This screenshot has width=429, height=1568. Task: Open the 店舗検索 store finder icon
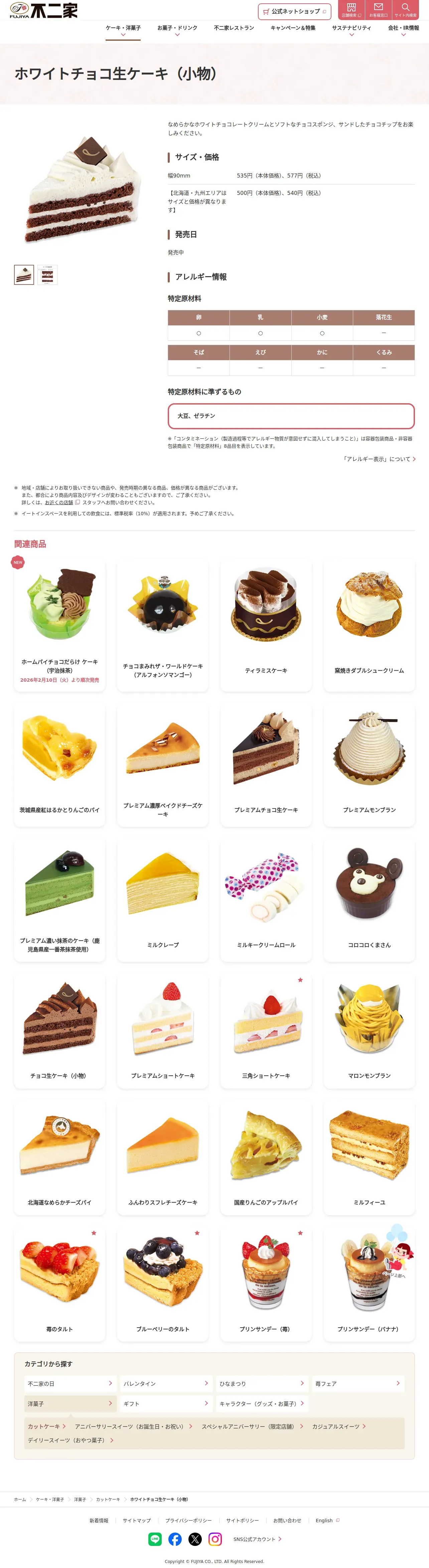(x=351, y=10)
